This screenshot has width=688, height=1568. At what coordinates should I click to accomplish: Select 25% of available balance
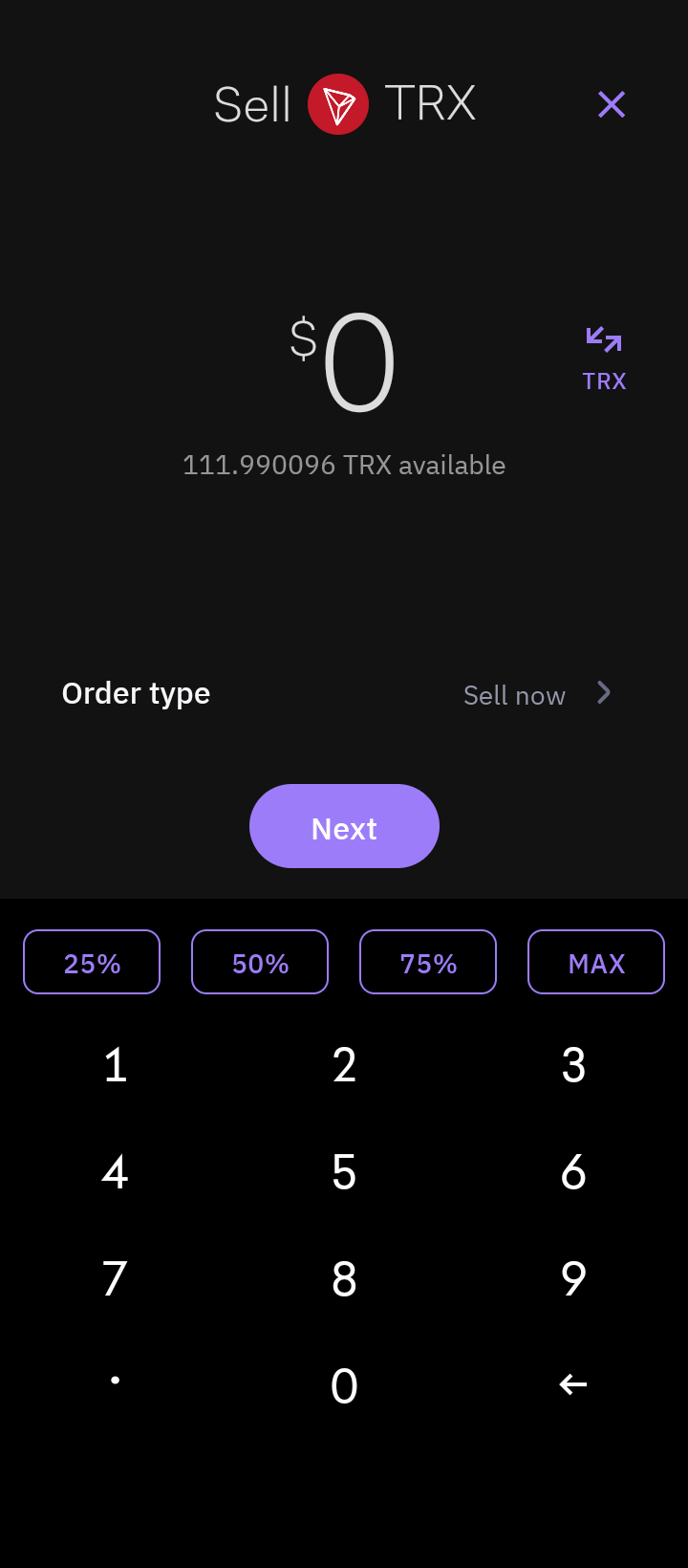pos(92,963)
